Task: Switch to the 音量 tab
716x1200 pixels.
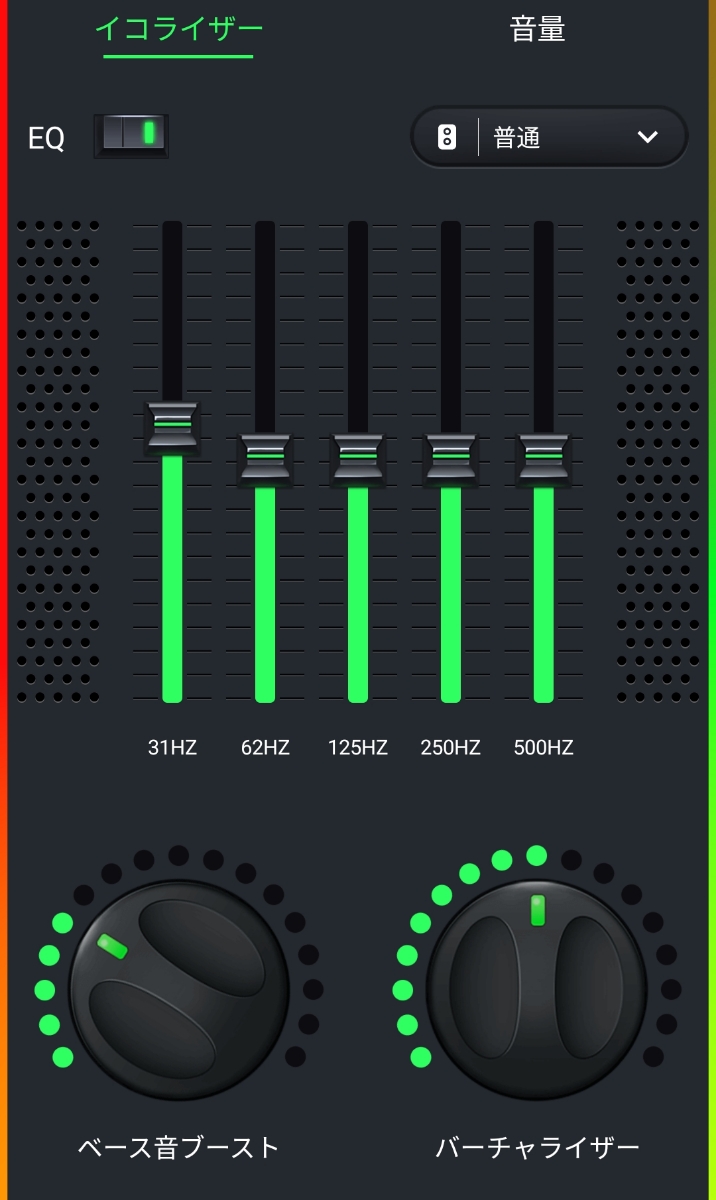Action: [x=537, y=30]
